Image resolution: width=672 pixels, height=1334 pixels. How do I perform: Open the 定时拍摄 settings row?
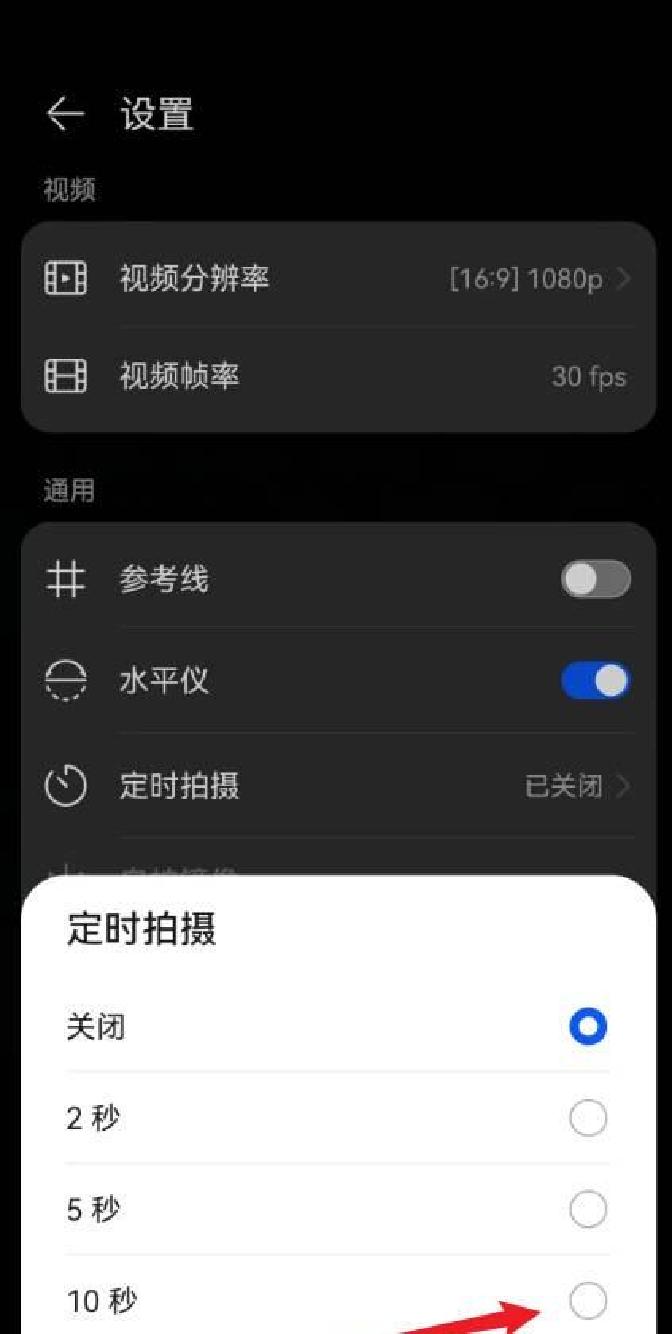point(338,786)
